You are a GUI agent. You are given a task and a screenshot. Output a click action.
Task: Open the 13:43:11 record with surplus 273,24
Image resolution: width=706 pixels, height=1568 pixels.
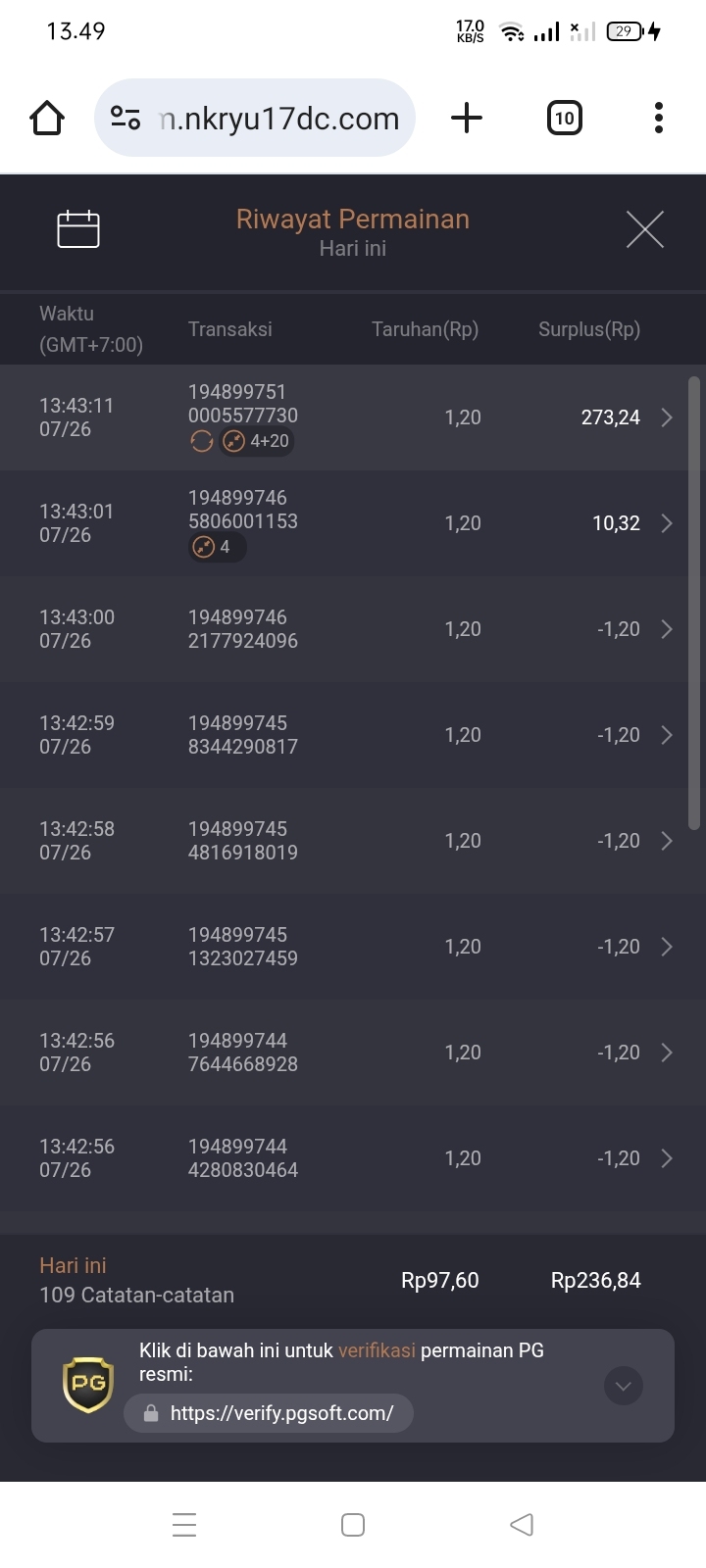pyautogui.click(x=666, y=417)
